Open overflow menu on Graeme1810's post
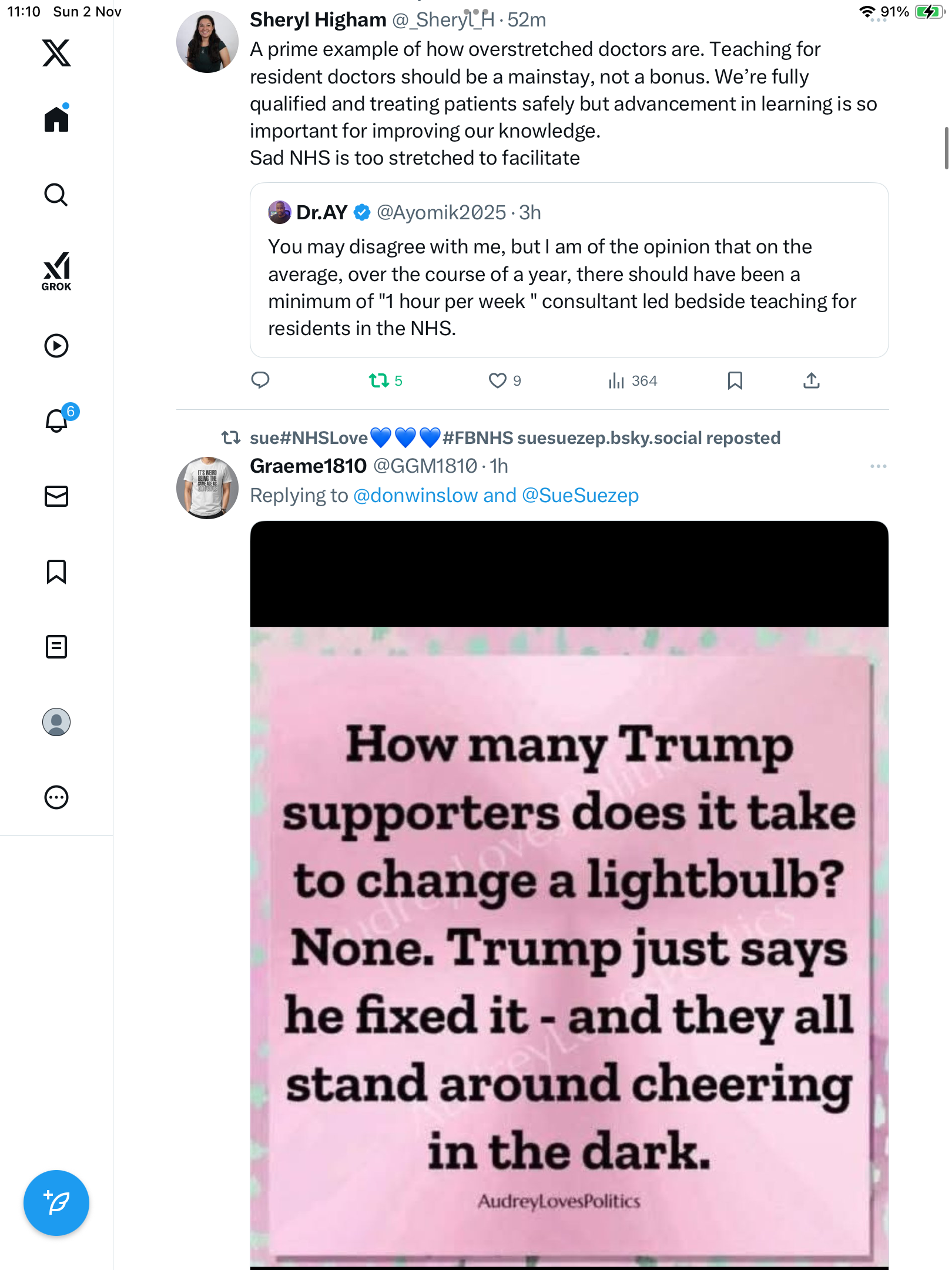 click(878, 466)
